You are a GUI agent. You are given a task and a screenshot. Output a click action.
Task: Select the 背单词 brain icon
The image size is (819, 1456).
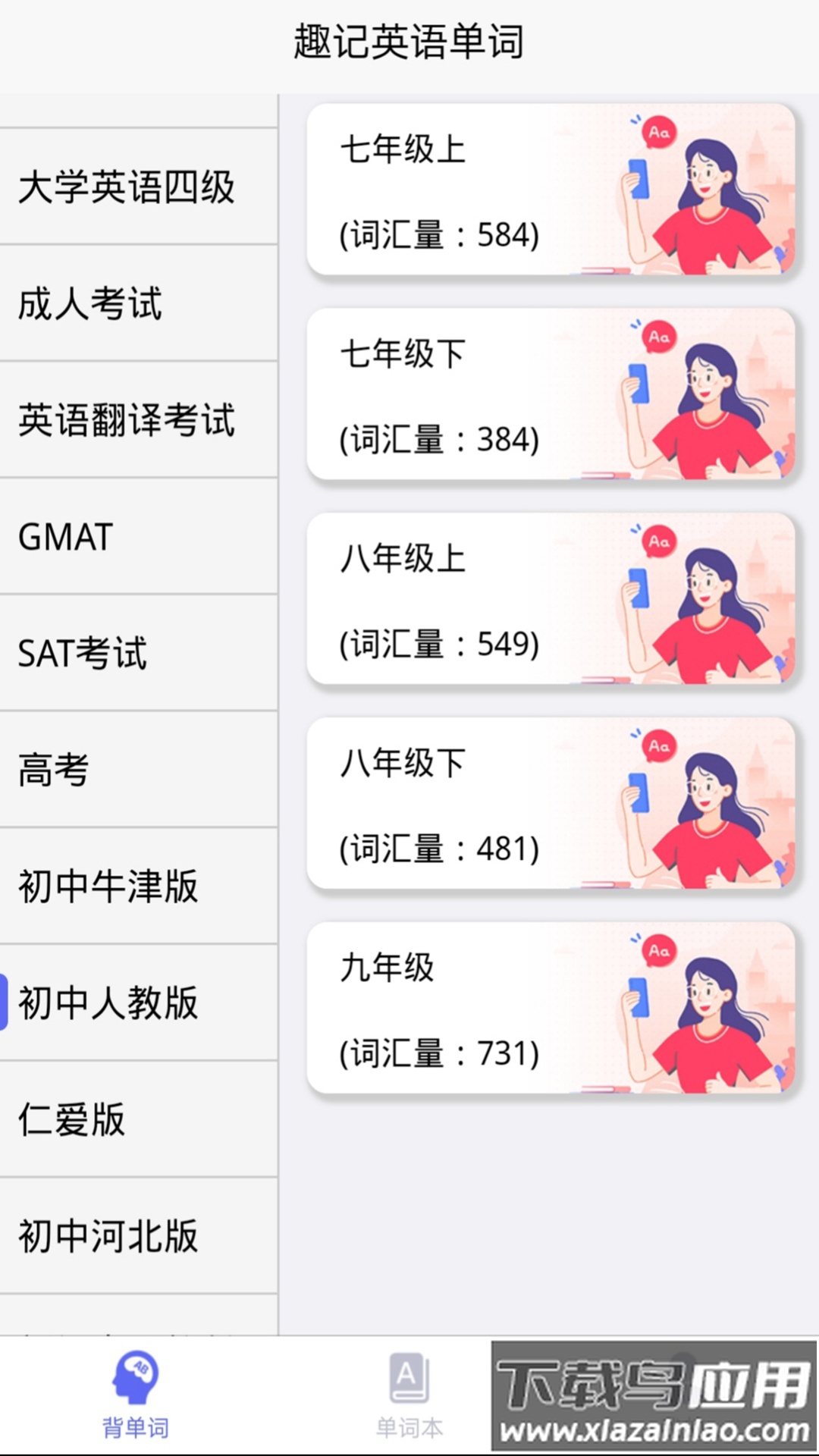(135, 1379)
